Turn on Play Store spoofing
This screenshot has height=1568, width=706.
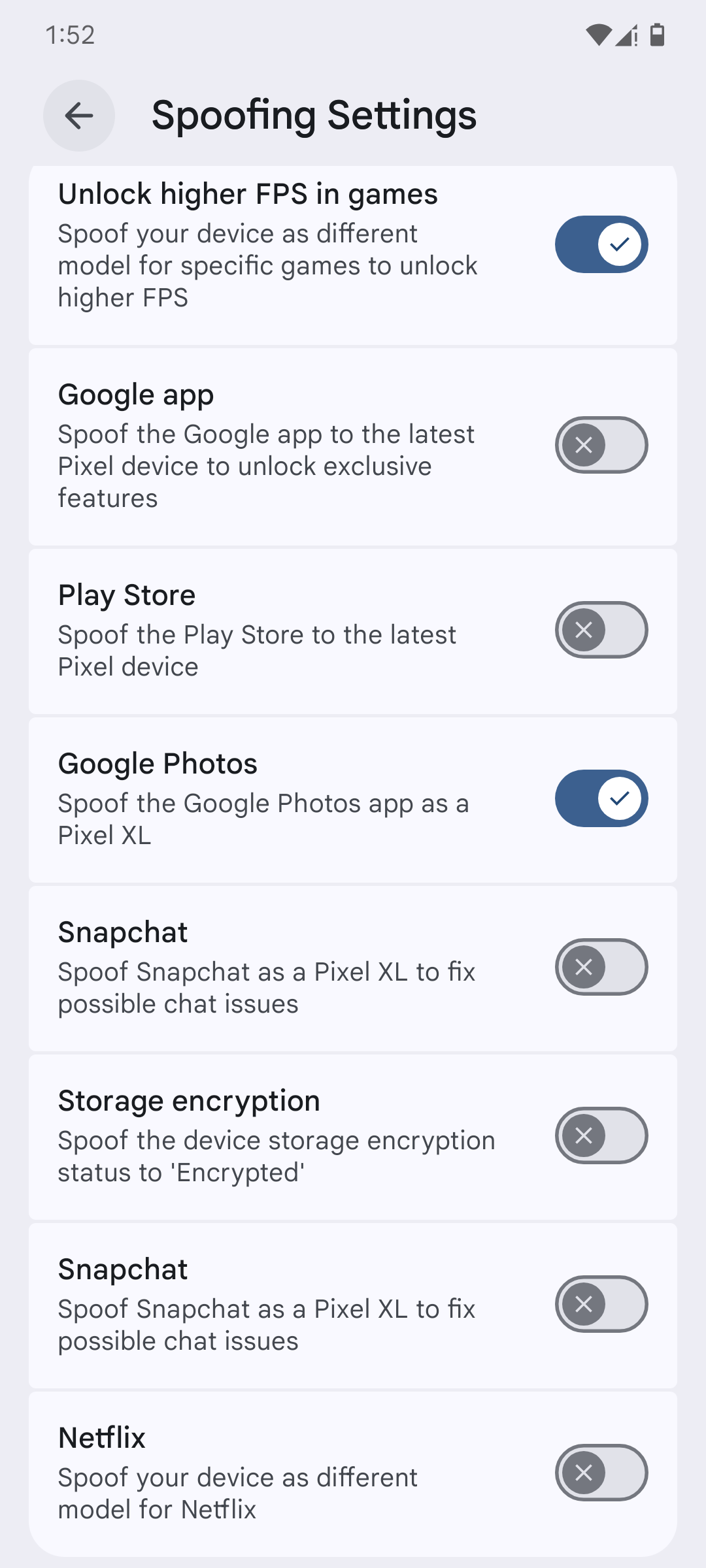(x=601, y=630)
